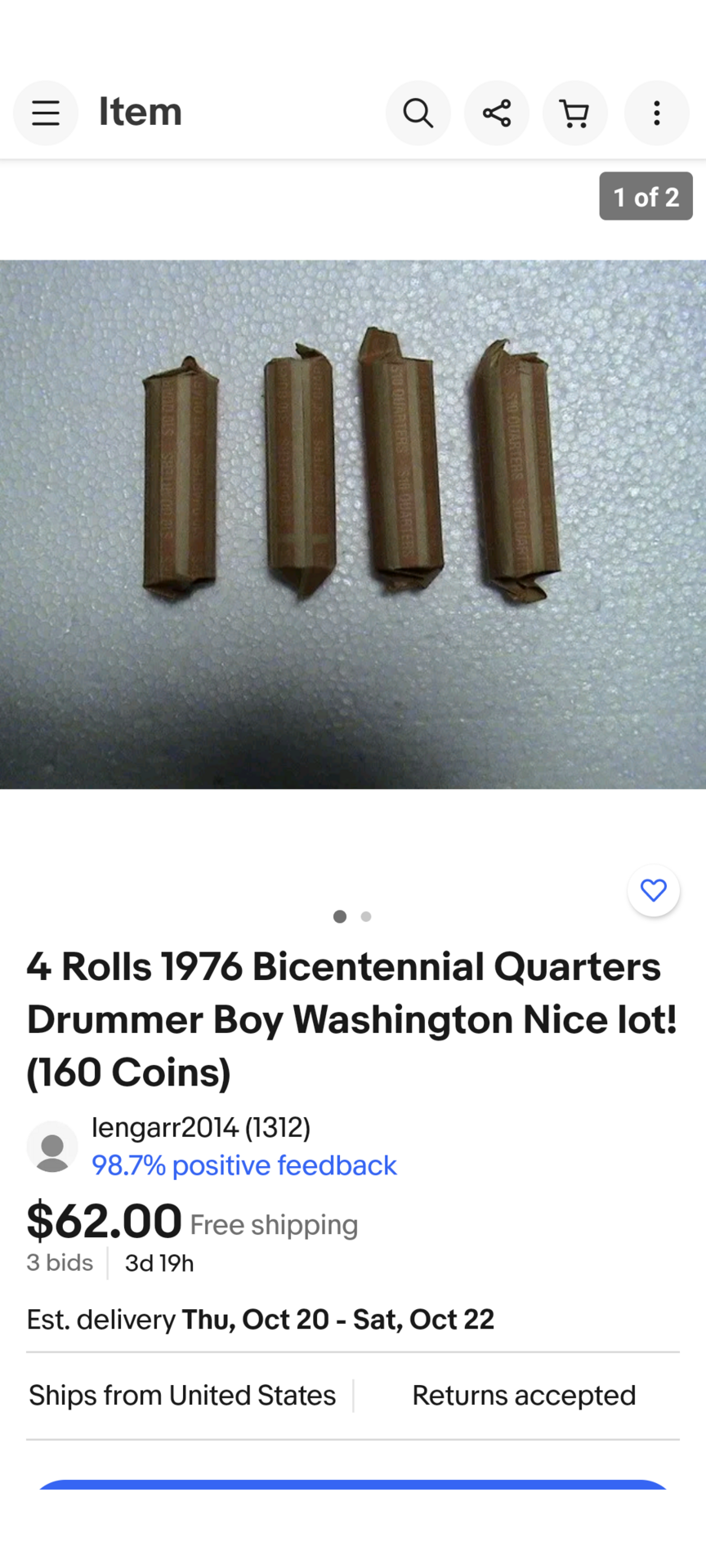Image resolution: width=706 pixels, height=1568 pixels.
Task: View the 3 bids history
Action: pyautogui.click(x=60, y=1263)
